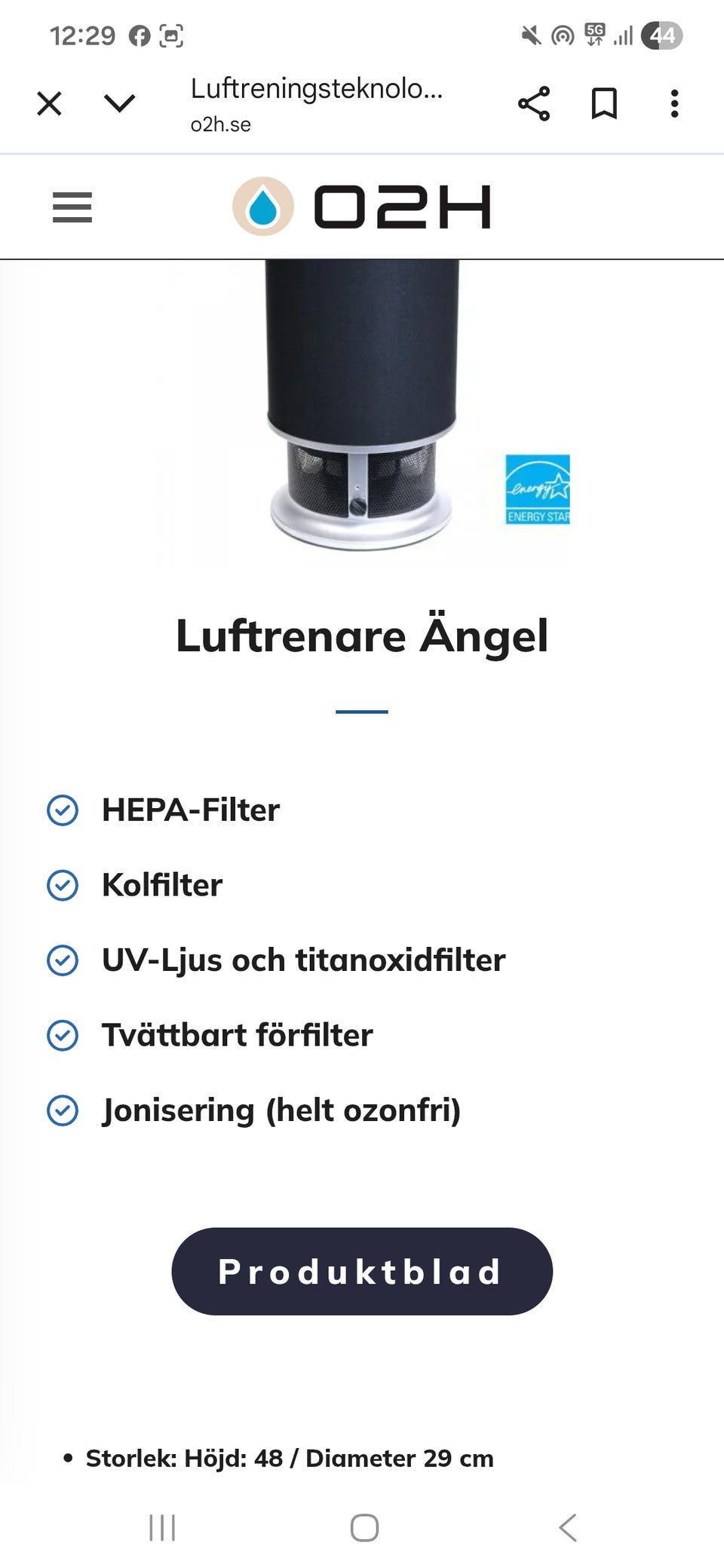Tap the UV-Ljus och titanoxidfilter feature
Screen dimensions: 724x1568
coord(304,960)
